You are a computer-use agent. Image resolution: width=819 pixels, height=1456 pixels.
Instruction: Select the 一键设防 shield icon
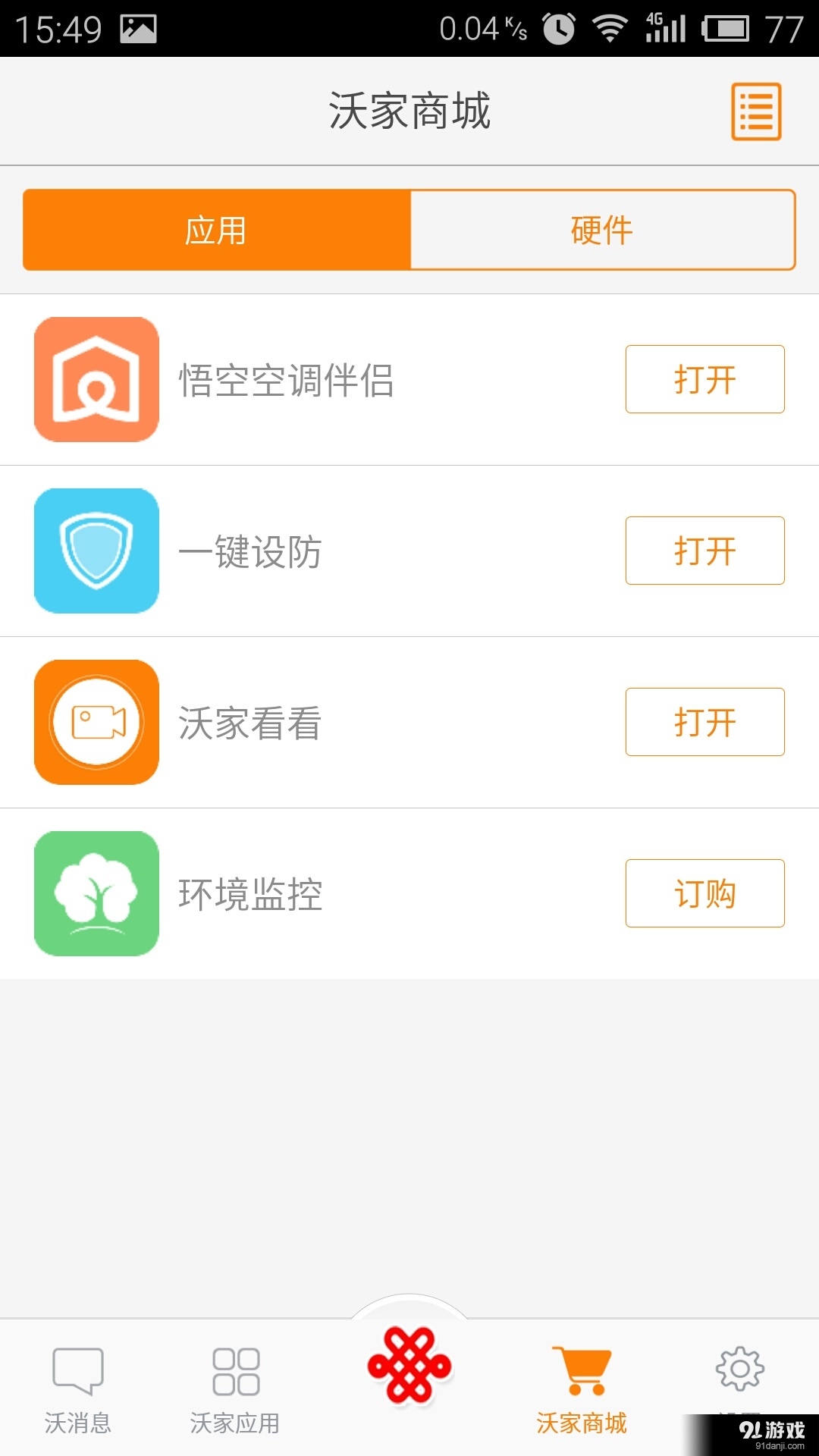pyautogui.click(x=96, y=551)
